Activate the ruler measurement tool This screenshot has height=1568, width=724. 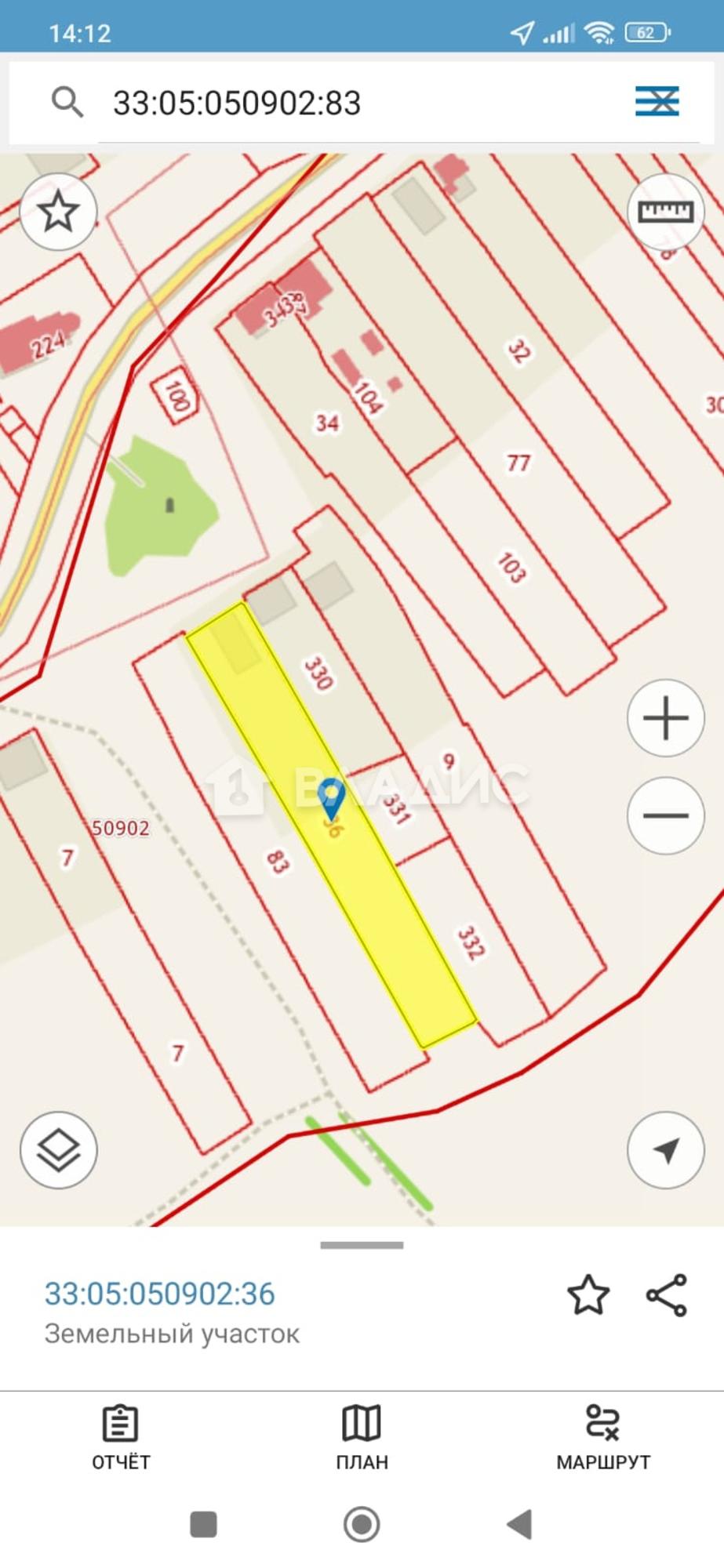pos(665,212)
